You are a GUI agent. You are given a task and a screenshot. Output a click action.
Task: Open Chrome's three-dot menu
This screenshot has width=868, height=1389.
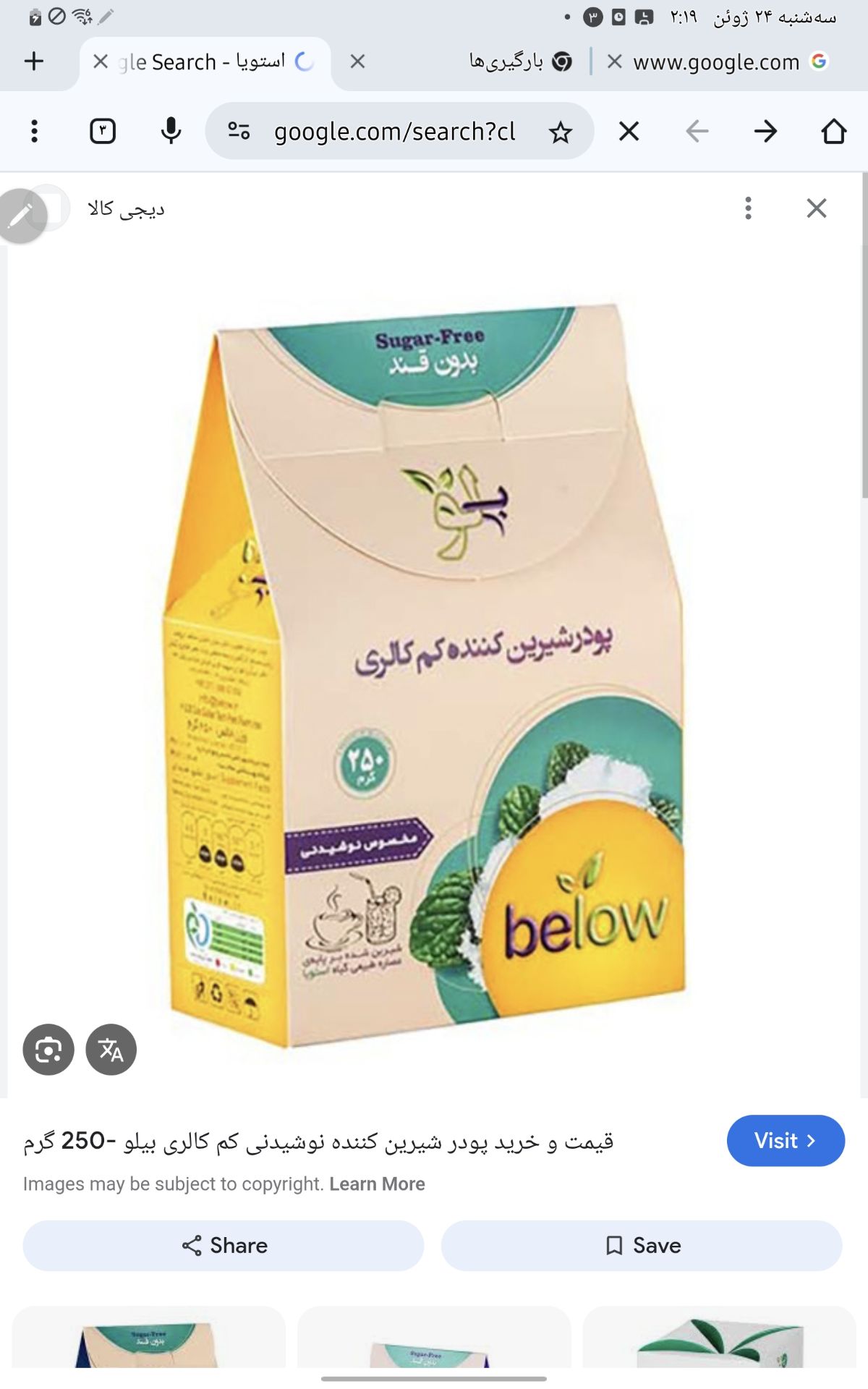click(x=34, y=132)
